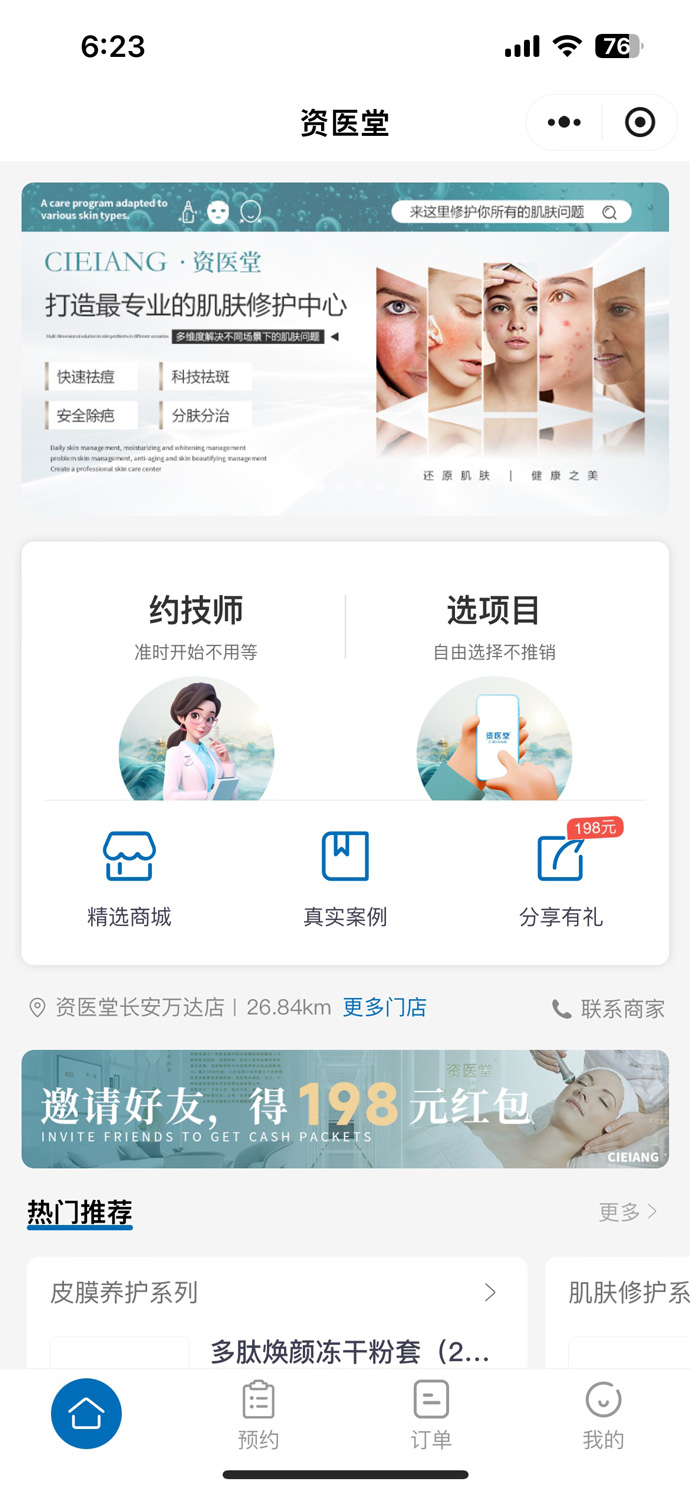Show 更多 hot recommendations

tap(627, 1213)
